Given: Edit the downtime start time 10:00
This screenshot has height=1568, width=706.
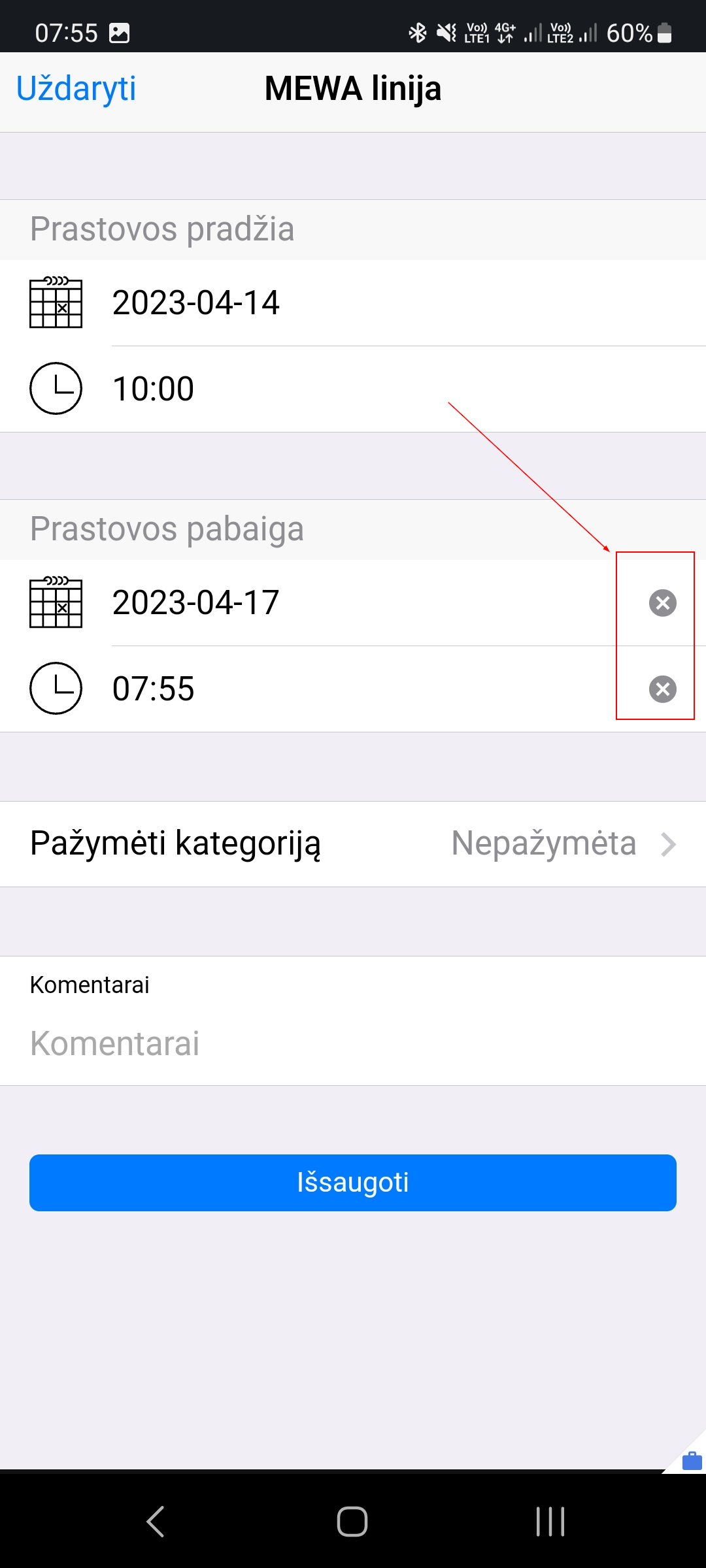Looking at the screenshot, I should click(x=154, y=389).
